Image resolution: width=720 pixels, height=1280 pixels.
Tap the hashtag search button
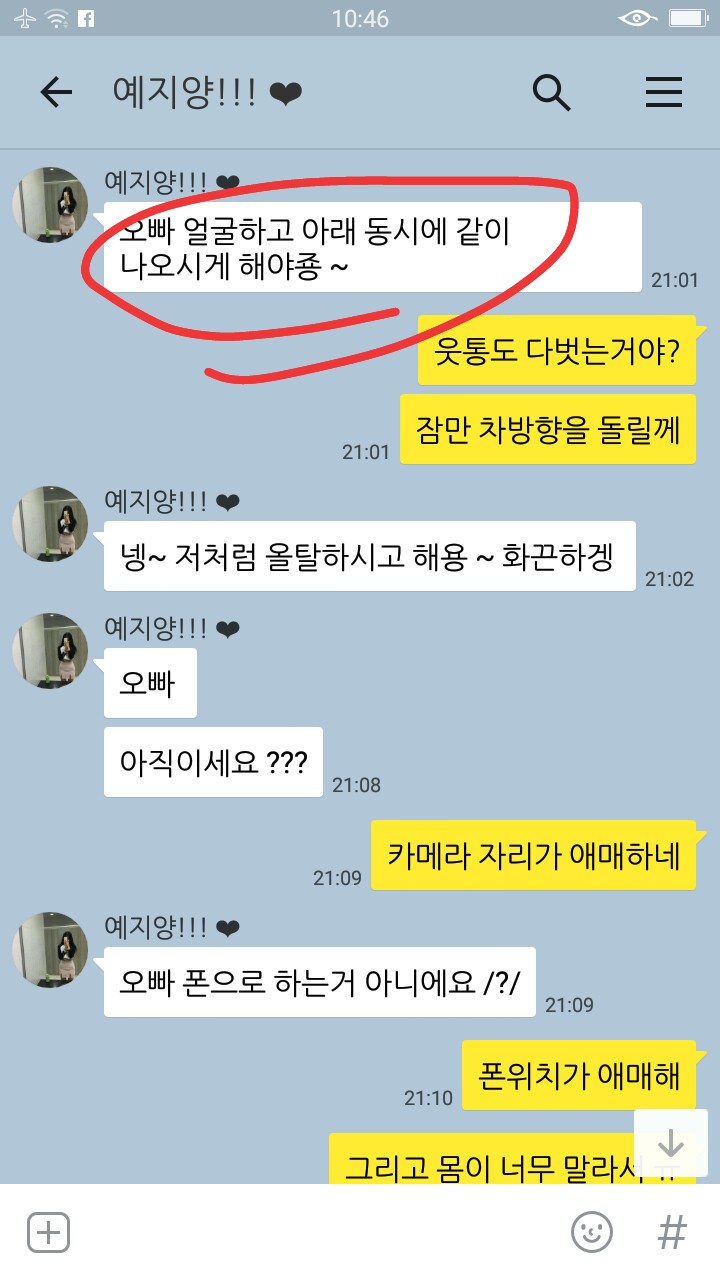(671, 1232)
